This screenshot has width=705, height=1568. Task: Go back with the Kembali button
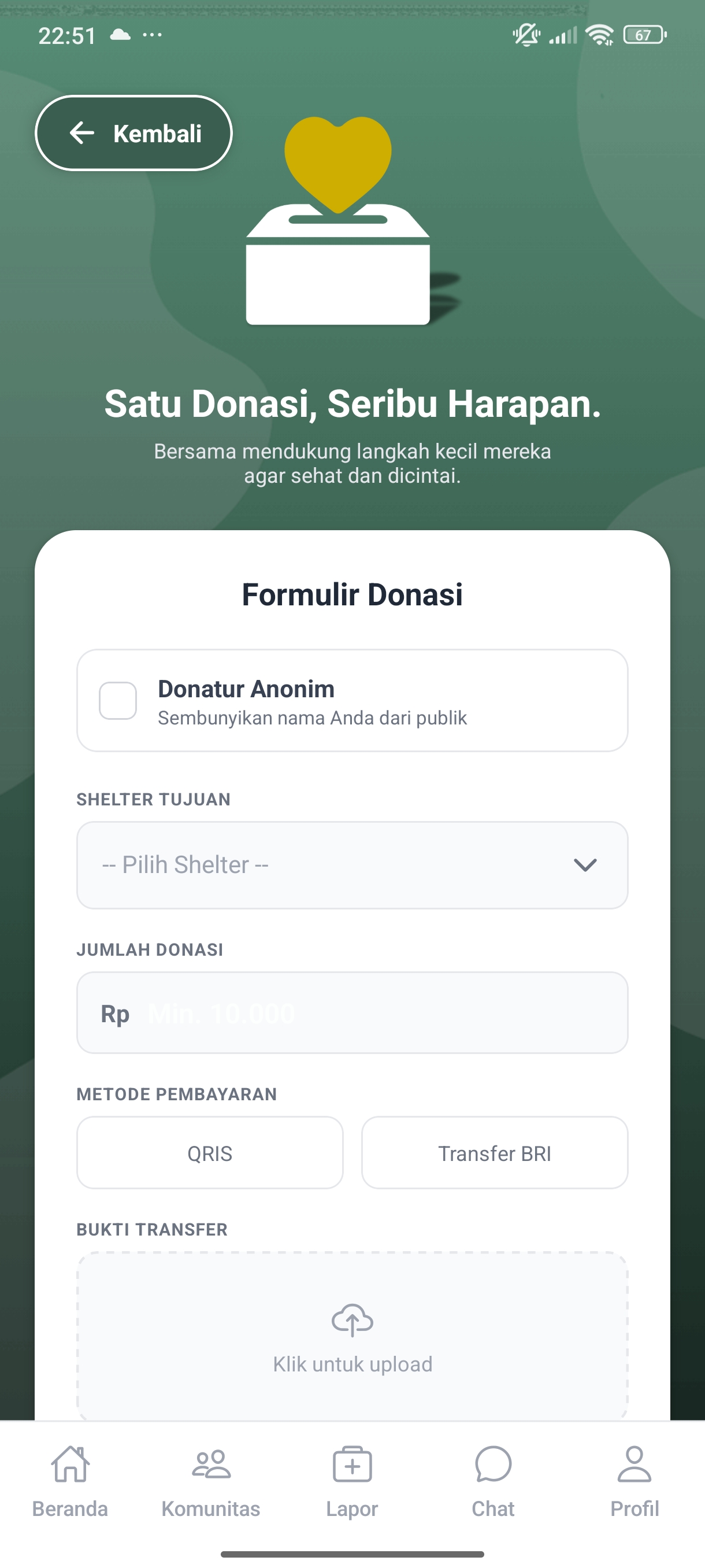[x=134, y=134]
